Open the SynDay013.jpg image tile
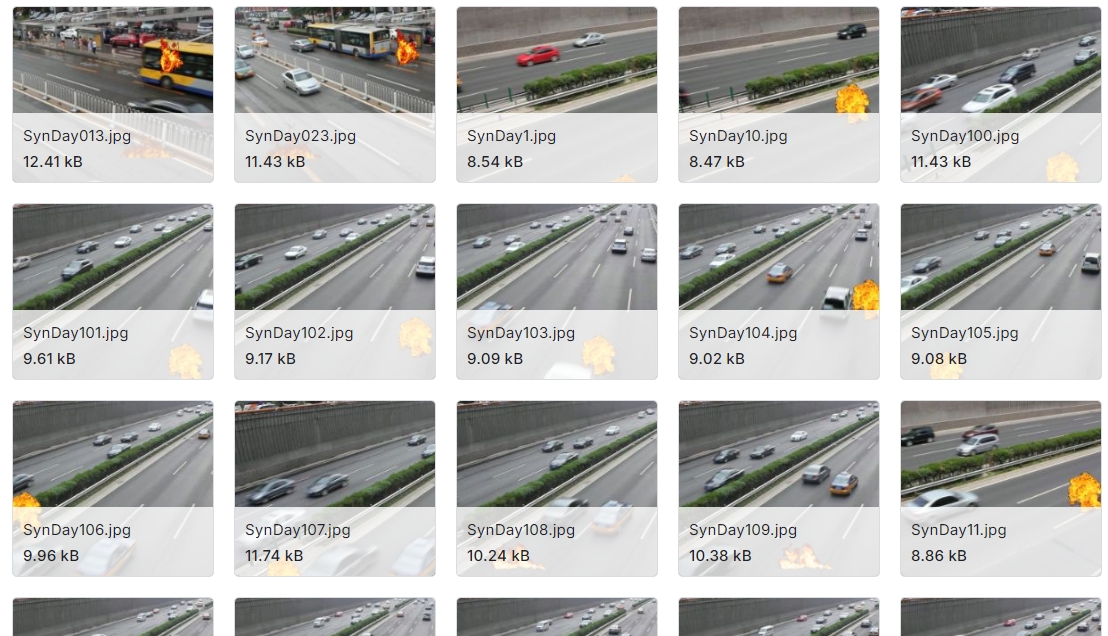1108x636 pixels. coord(113,62)
